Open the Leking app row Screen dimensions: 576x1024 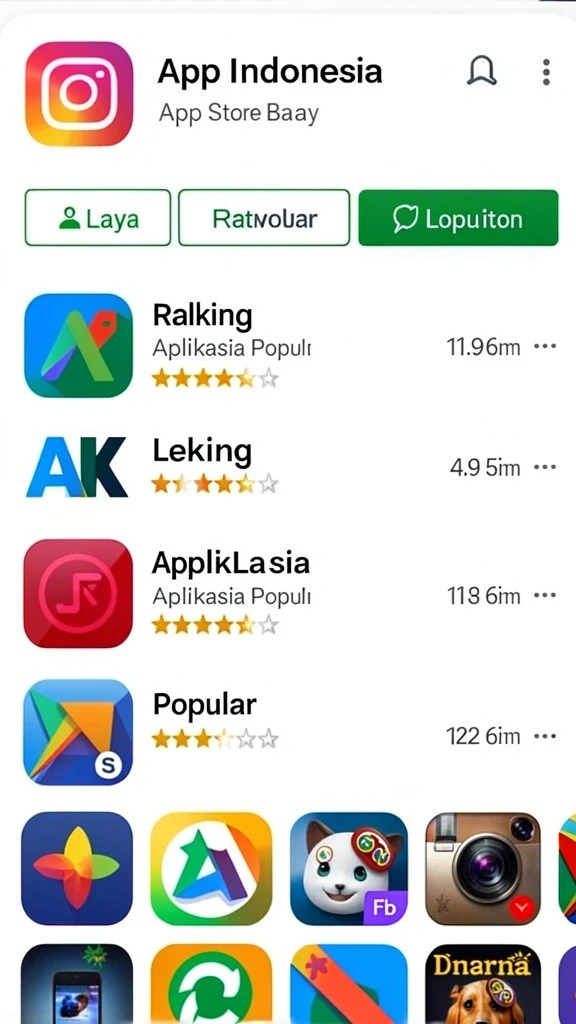pos(288,467)
